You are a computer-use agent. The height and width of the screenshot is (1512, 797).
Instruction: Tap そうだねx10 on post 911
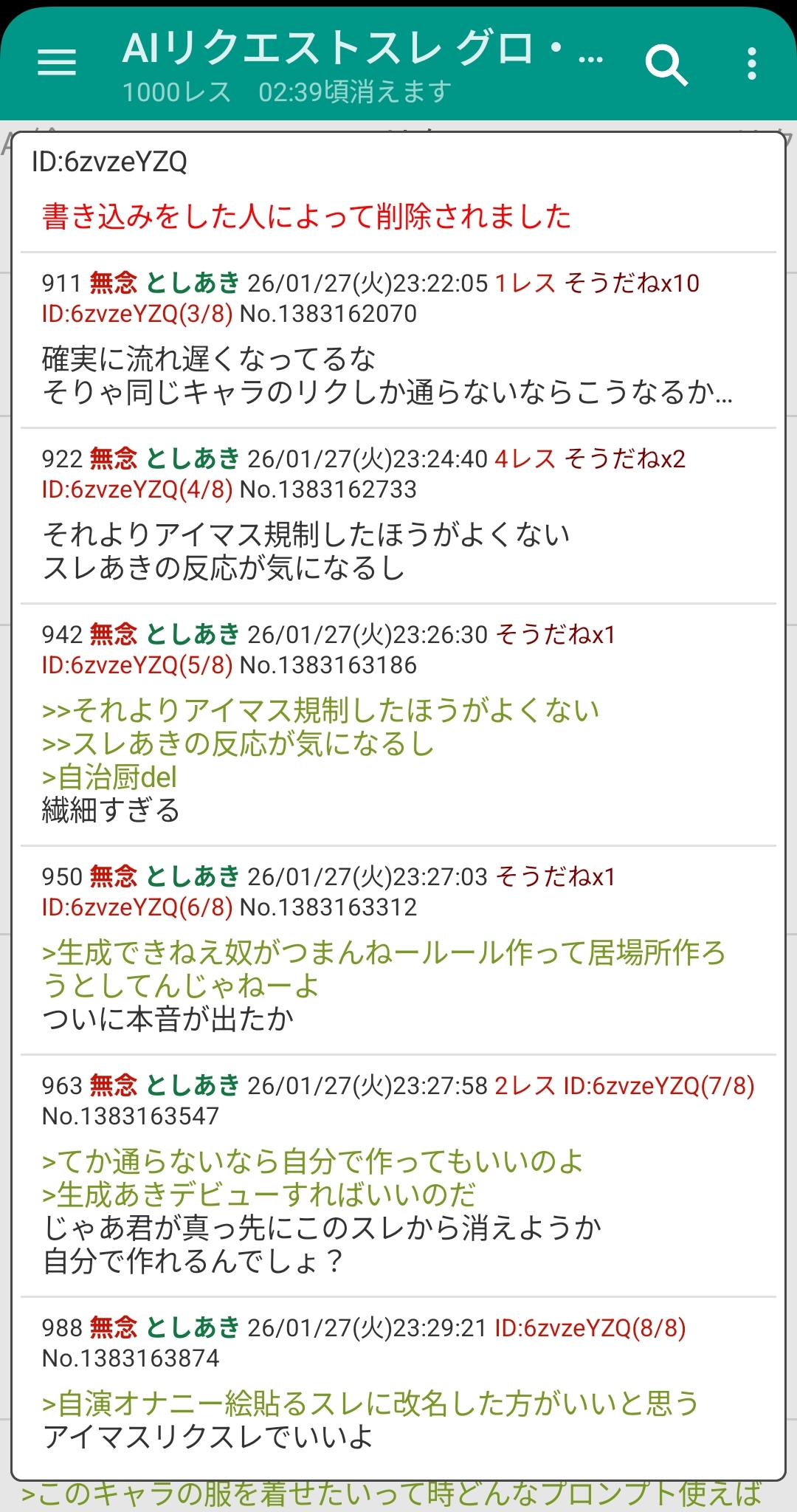point(632,283)
